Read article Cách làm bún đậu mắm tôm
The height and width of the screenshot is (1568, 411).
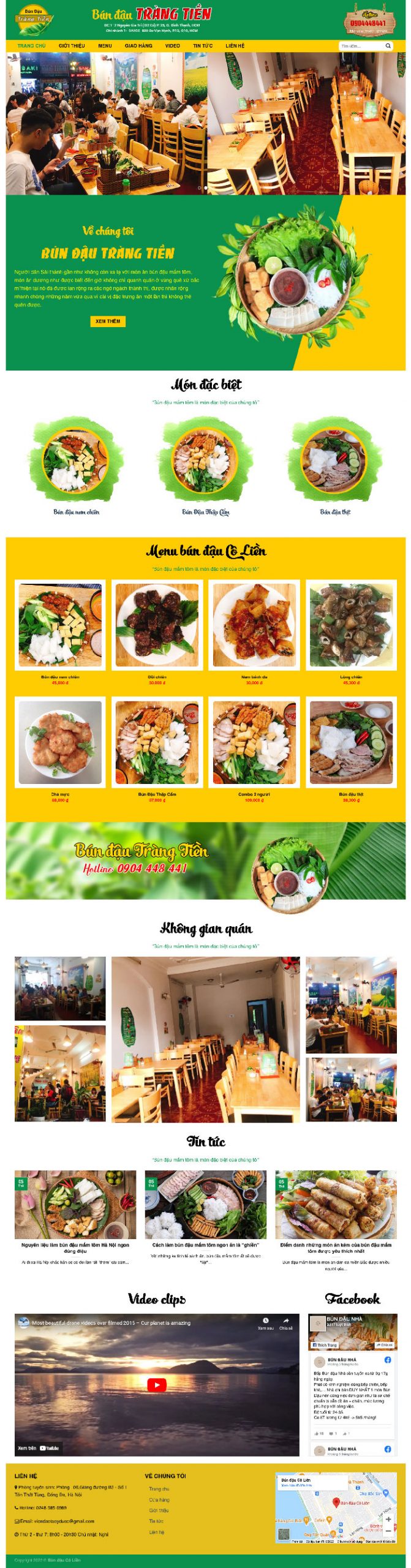coord(205,1244)
